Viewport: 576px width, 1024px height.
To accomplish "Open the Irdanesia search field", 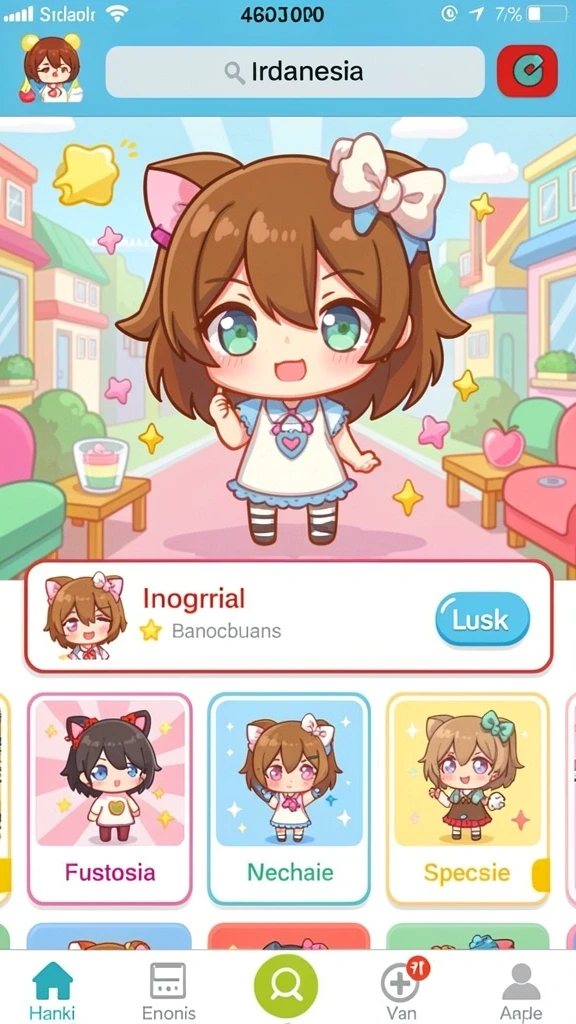I will pos(295,72).
